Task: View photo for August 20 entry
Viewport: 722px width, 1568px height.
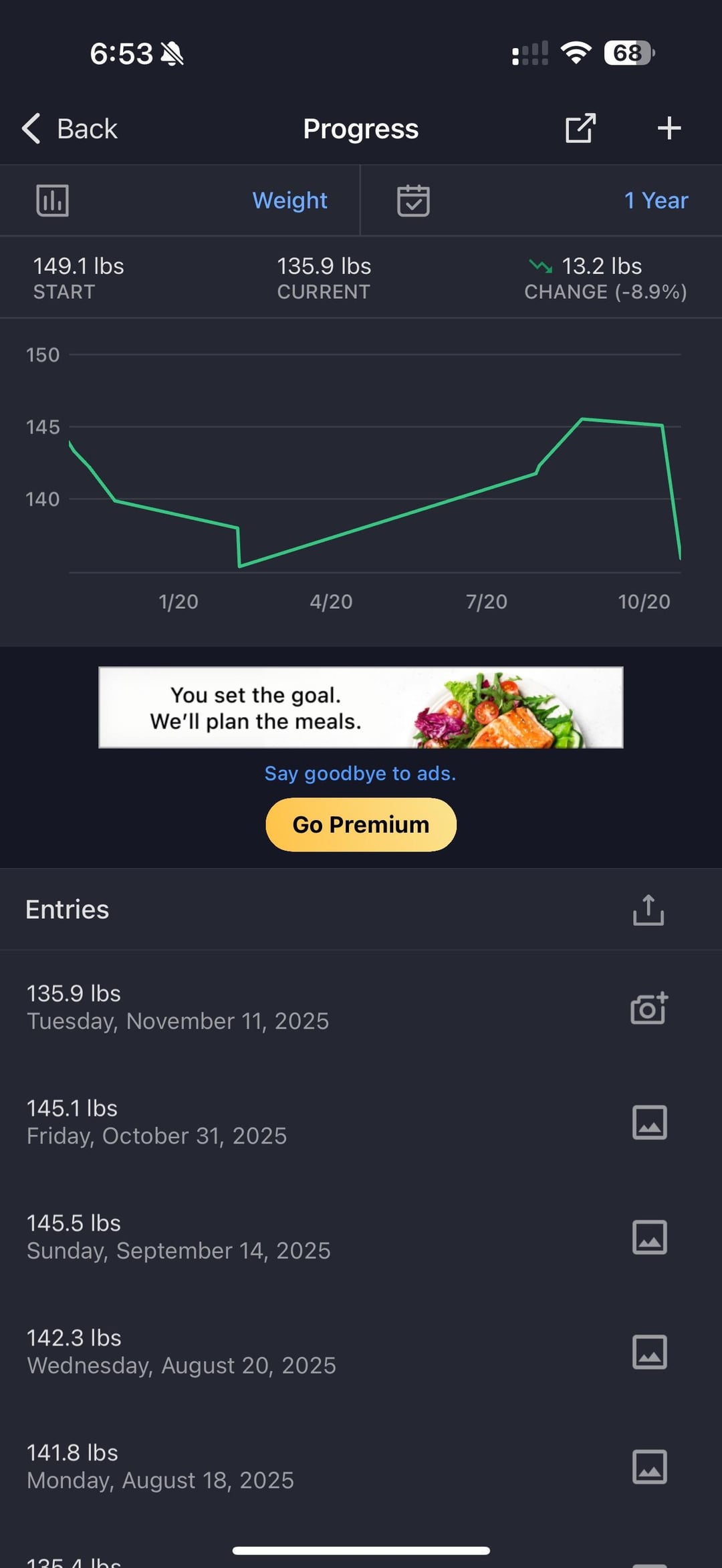Action: 649,1352
